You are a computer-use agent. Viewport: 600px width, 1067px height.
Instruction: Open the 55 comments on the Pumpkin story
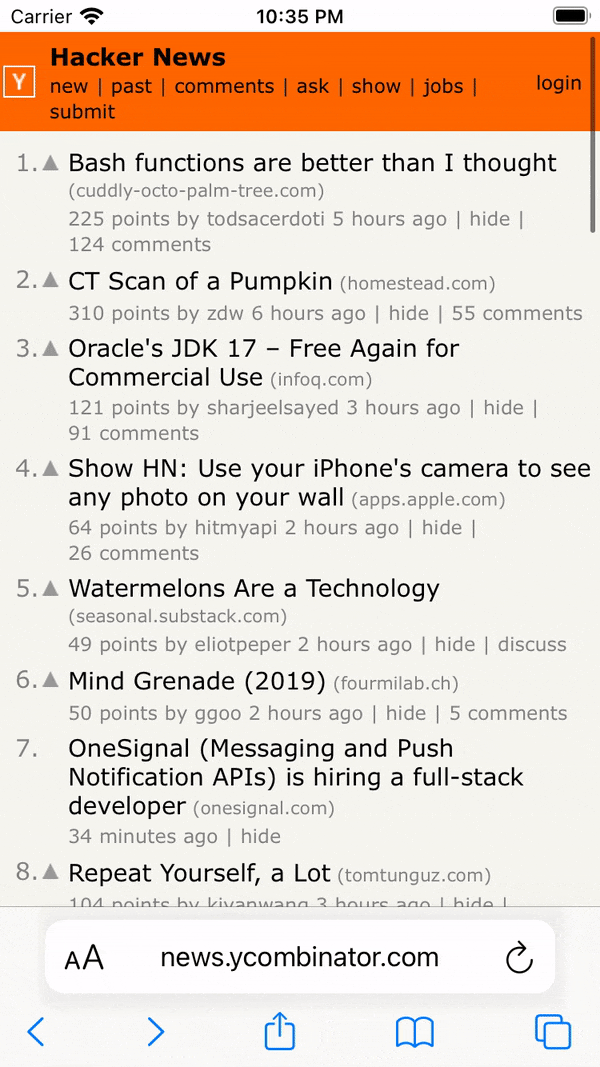(x=517, y=313)
